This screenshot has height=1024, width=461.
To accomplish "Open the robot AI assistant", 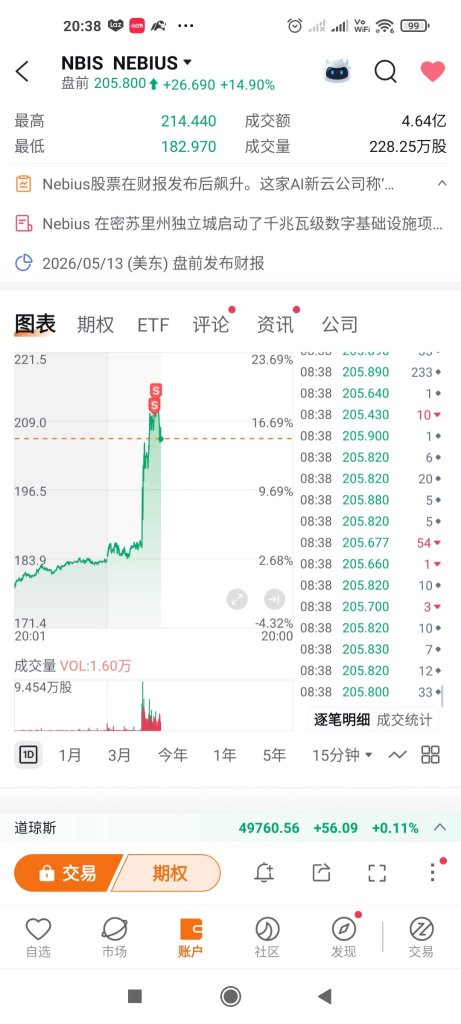I will pyautogui.click(x=337, y=71).
